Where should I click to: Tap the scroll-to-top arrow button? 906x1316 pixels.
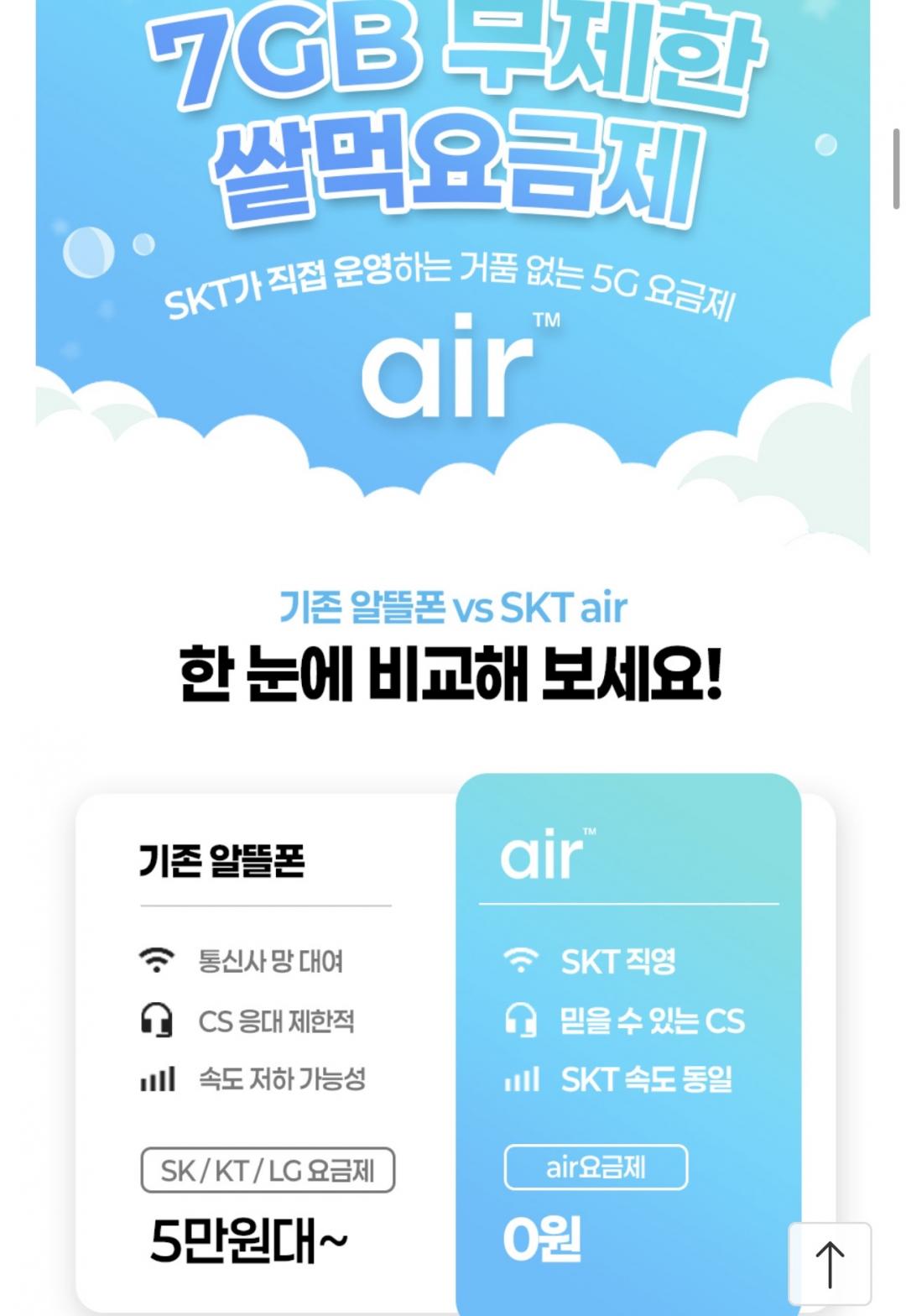point(829,1263)
